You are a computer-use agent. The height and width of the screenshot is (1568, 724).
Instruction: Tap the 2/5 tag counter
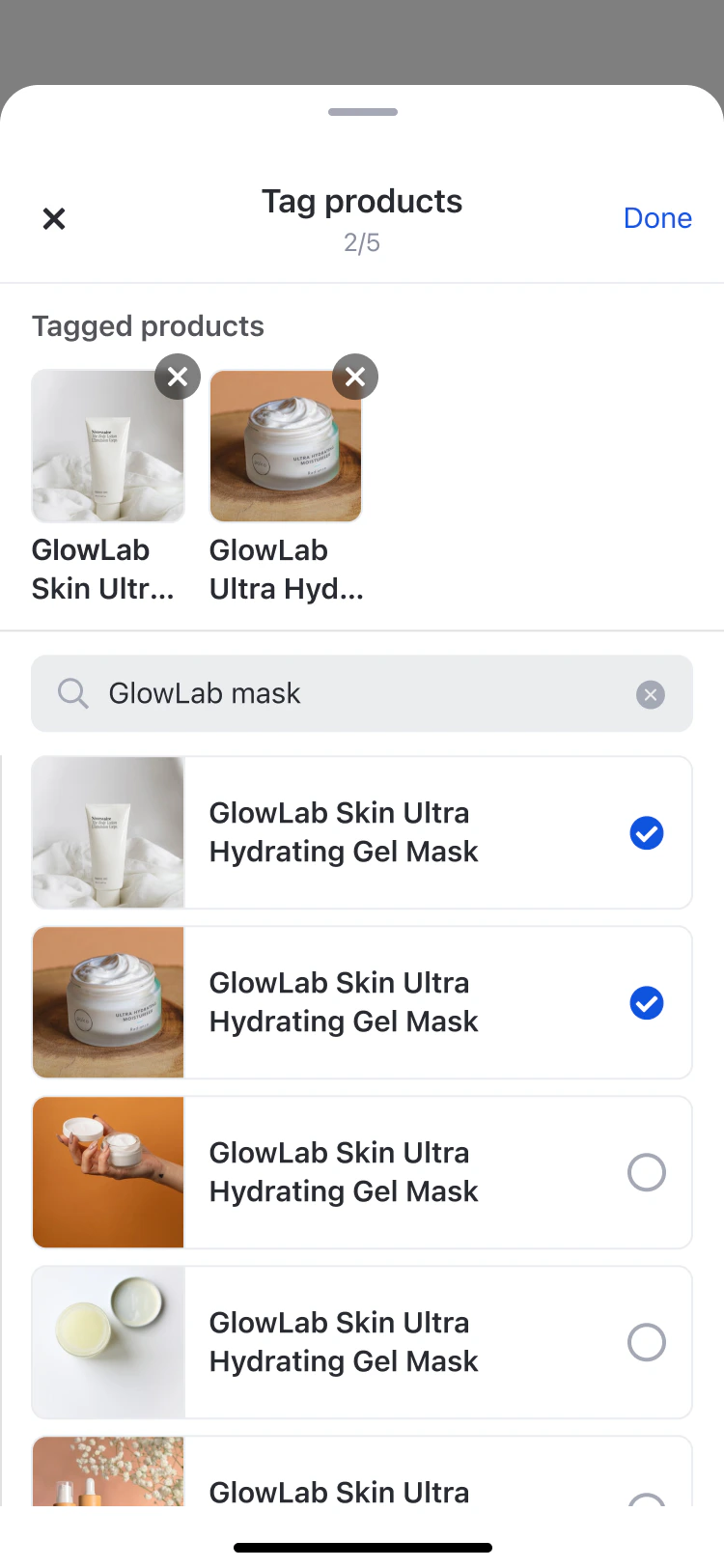[362, 241]
